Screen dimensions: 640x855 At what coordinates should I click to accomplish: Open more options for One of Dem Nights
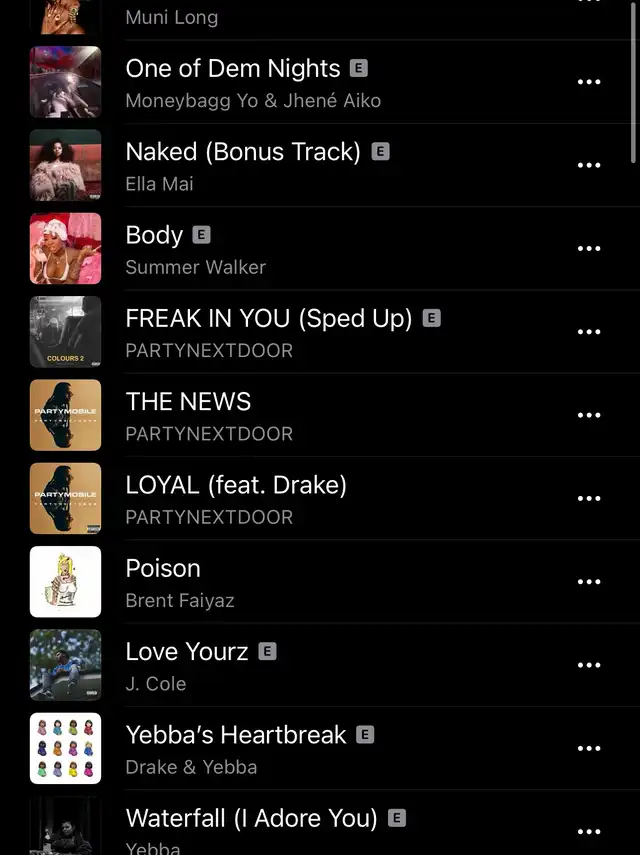coord(589,82)
